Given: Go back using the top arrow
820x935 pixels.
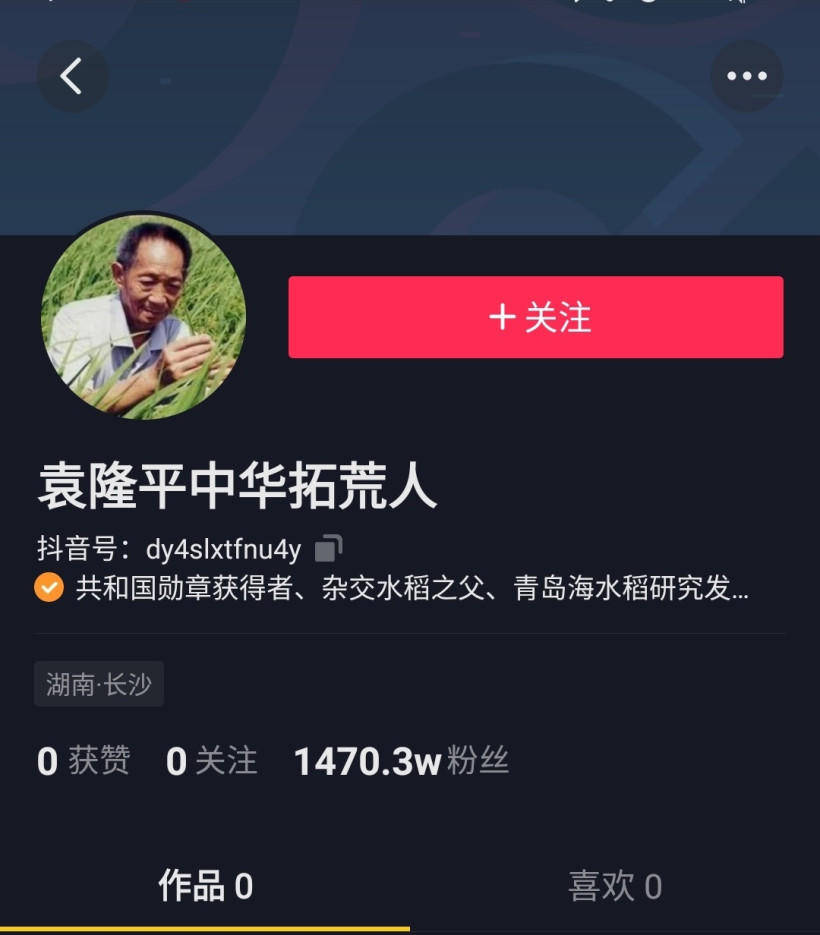Looking at the screenshot, I should [x=72, y=76].
